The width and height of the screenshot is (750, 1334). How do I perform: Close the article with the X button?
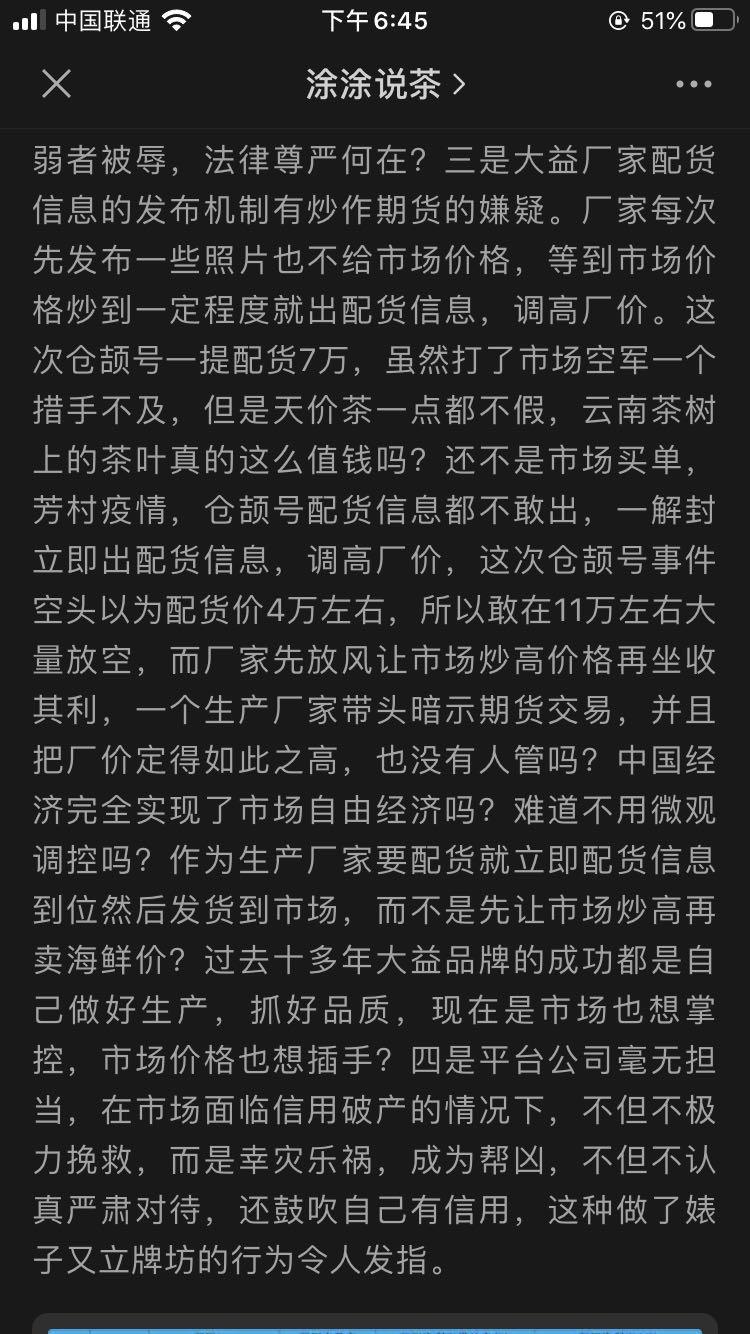click(x=56, y=84)
